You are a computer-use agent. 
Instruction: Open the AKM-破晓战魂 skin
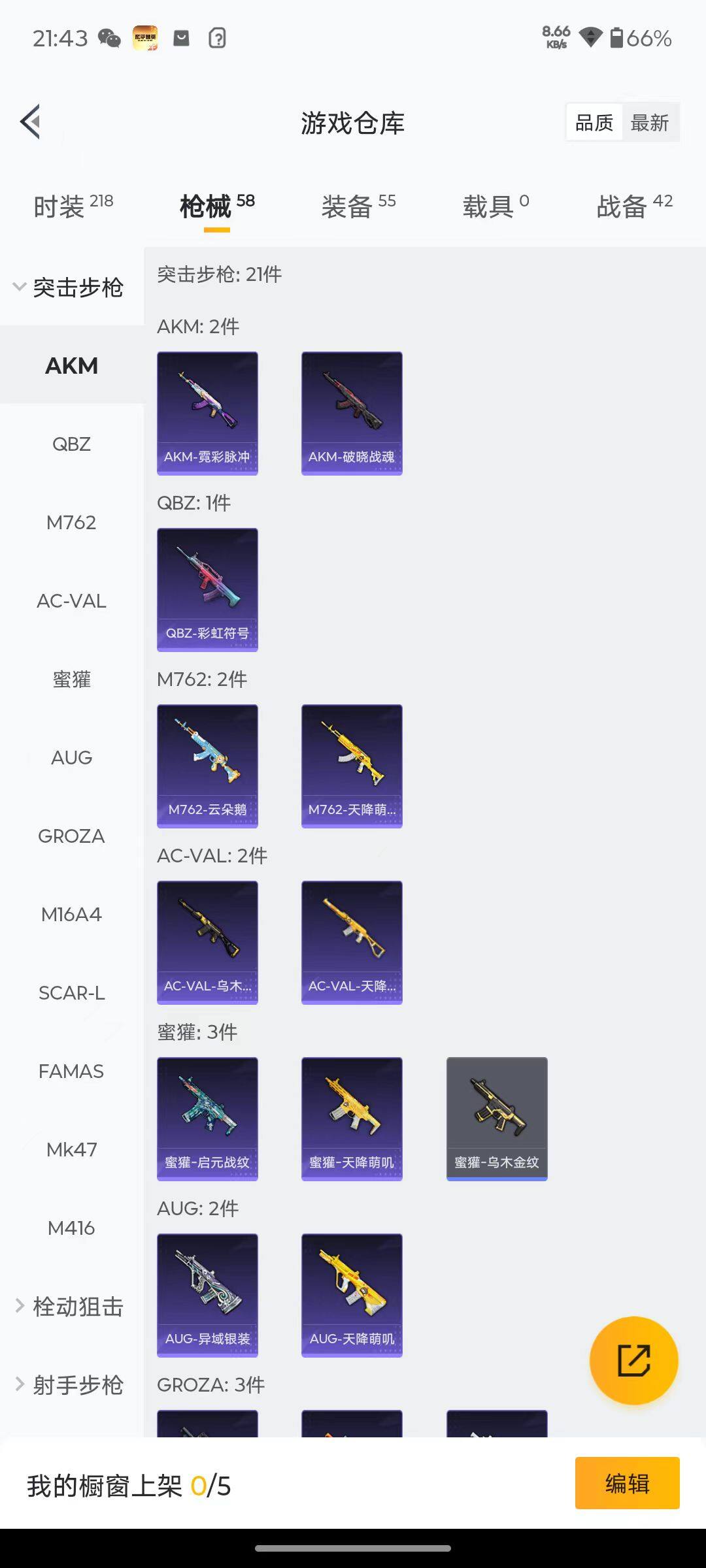352,413
